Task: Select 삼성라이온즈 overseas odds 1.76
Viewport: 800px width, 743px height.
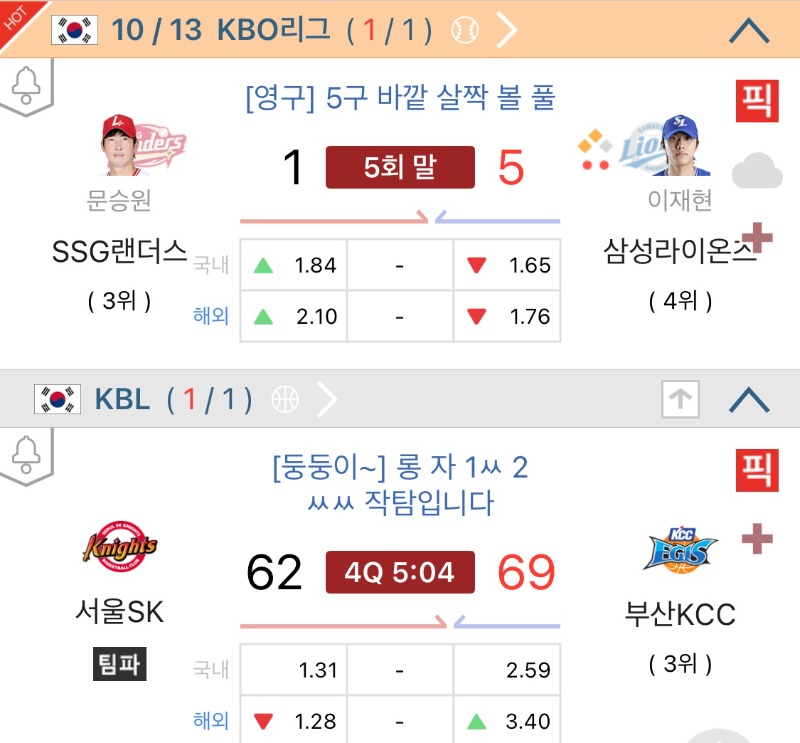Action: tap(507, 317)
